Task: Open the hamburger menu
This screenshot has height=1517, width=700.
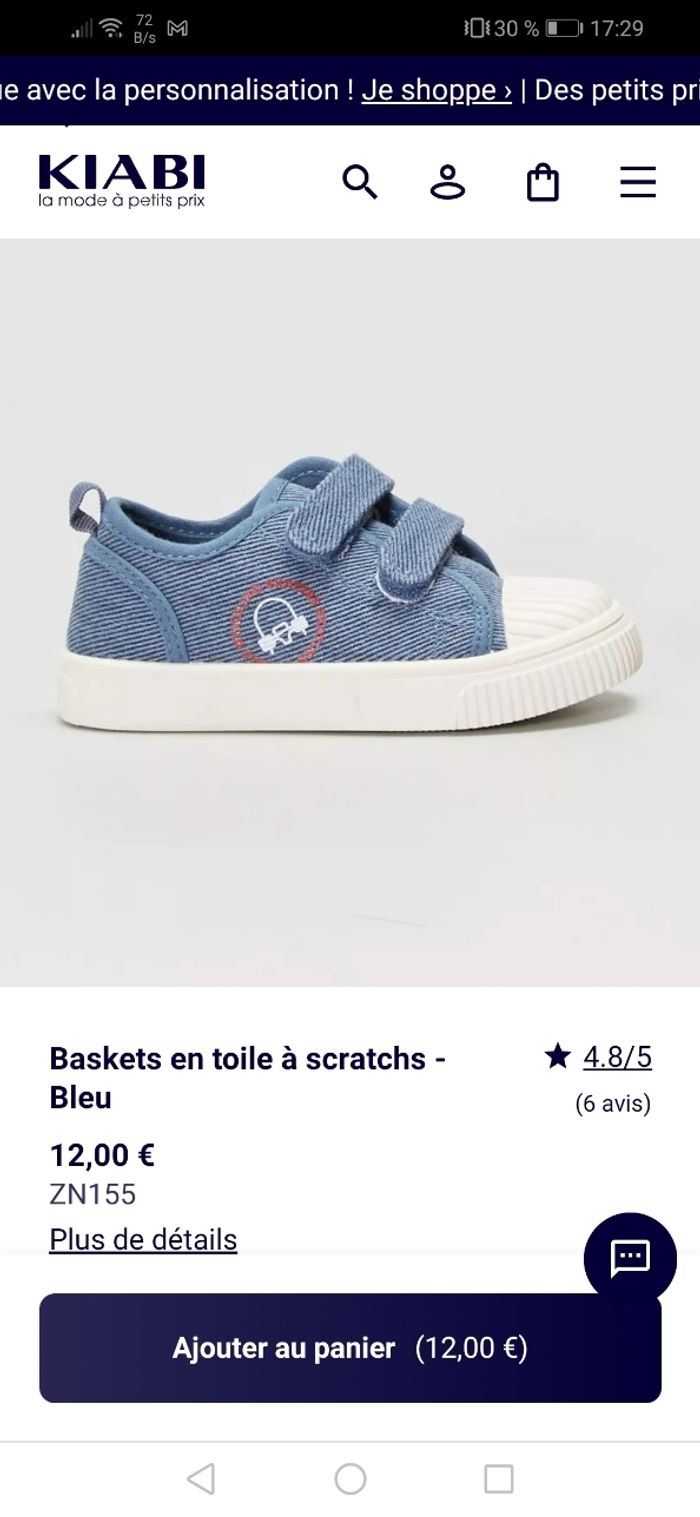Action: 637,182
